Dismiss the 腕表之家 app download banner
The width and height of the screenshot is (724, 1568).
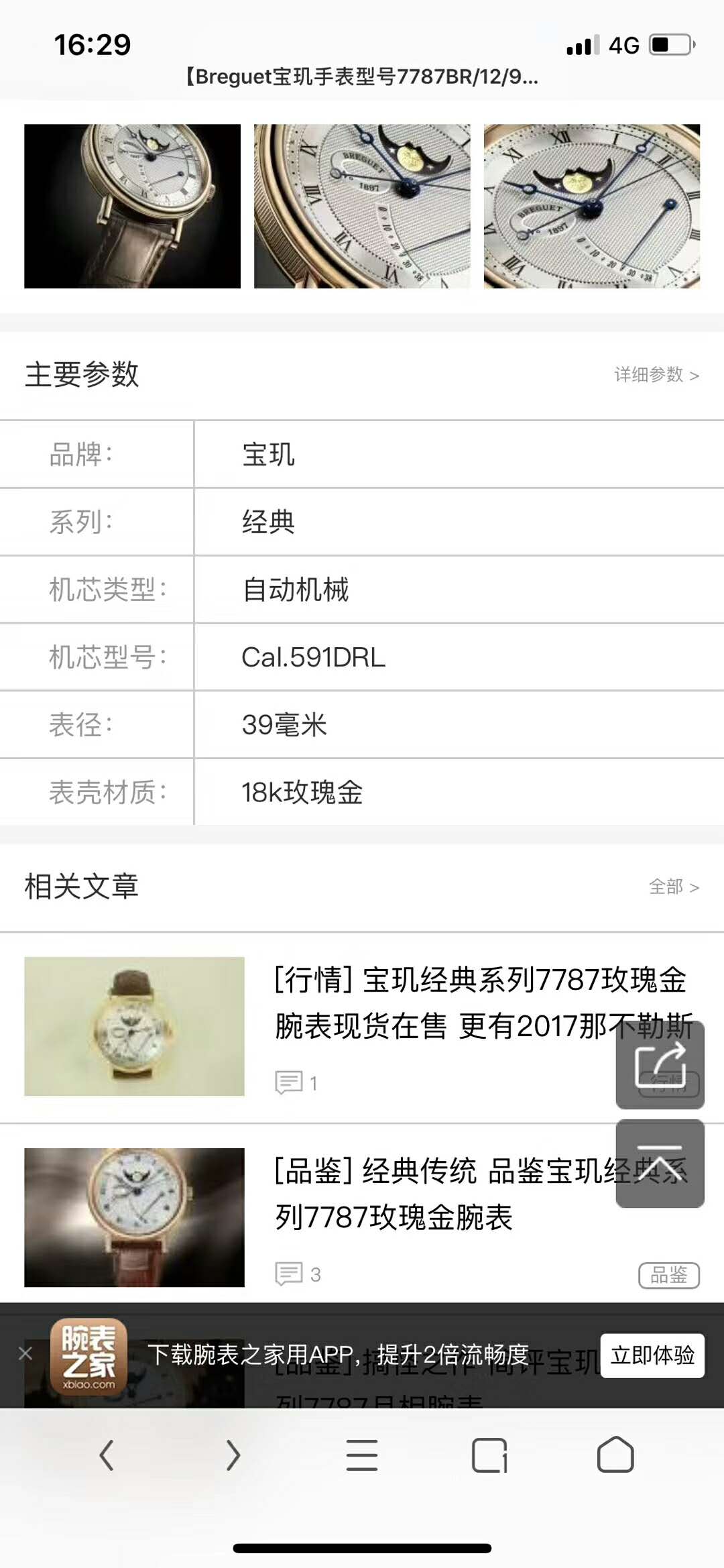coord(25,1353)
